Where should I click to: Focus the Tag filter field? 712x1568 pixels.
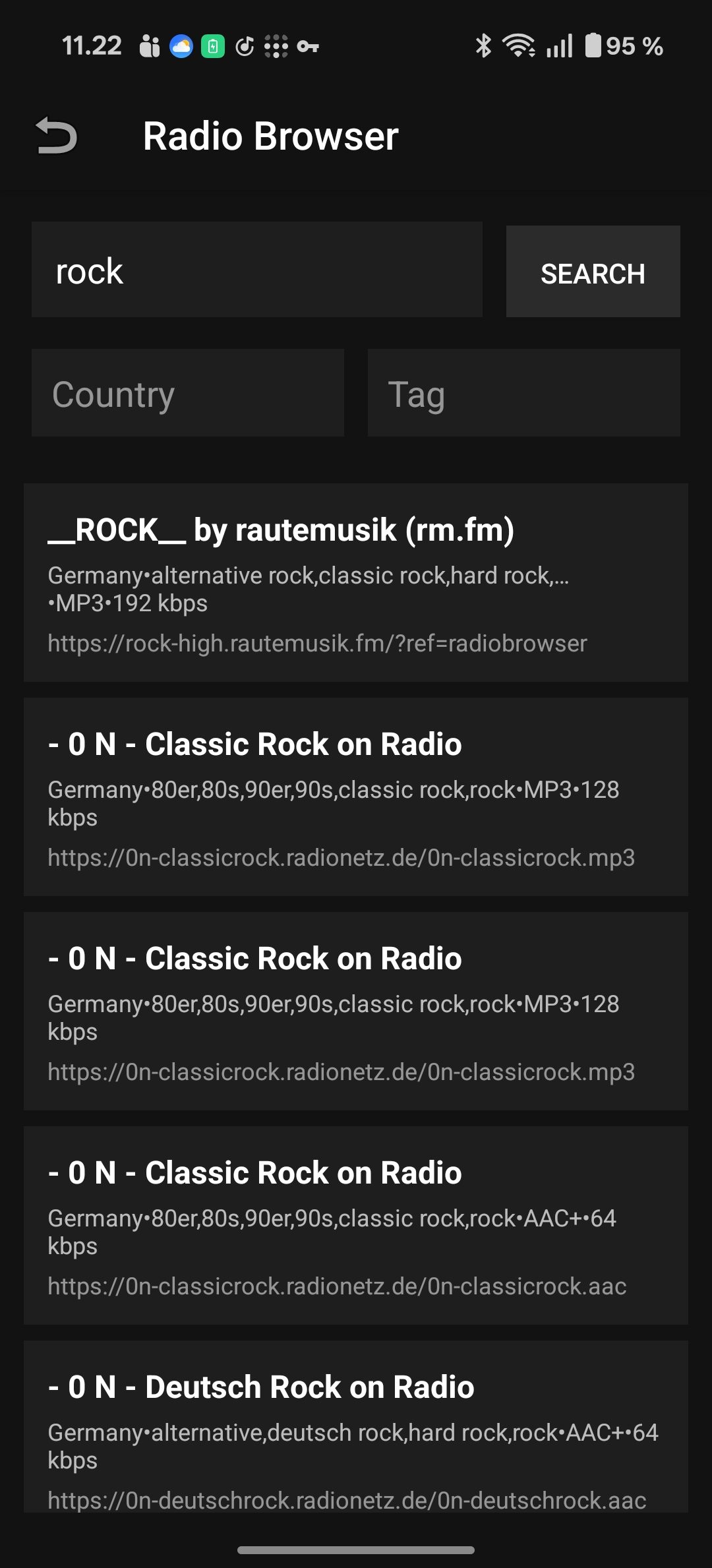(x=523, y=394)
